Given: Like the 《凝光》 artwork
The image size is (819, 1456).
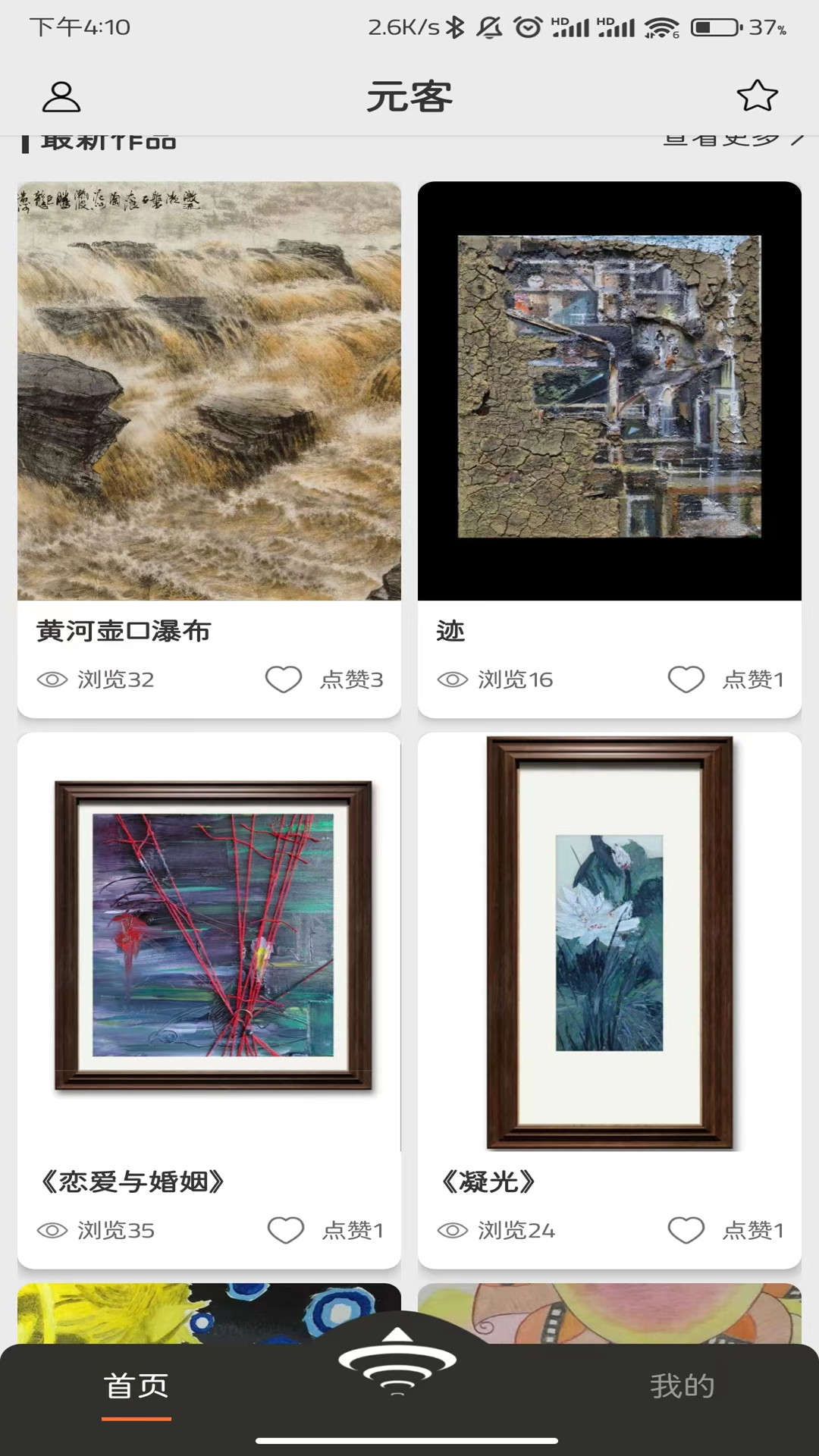Looking at the screenshot, I should (x=686, y=1230).
